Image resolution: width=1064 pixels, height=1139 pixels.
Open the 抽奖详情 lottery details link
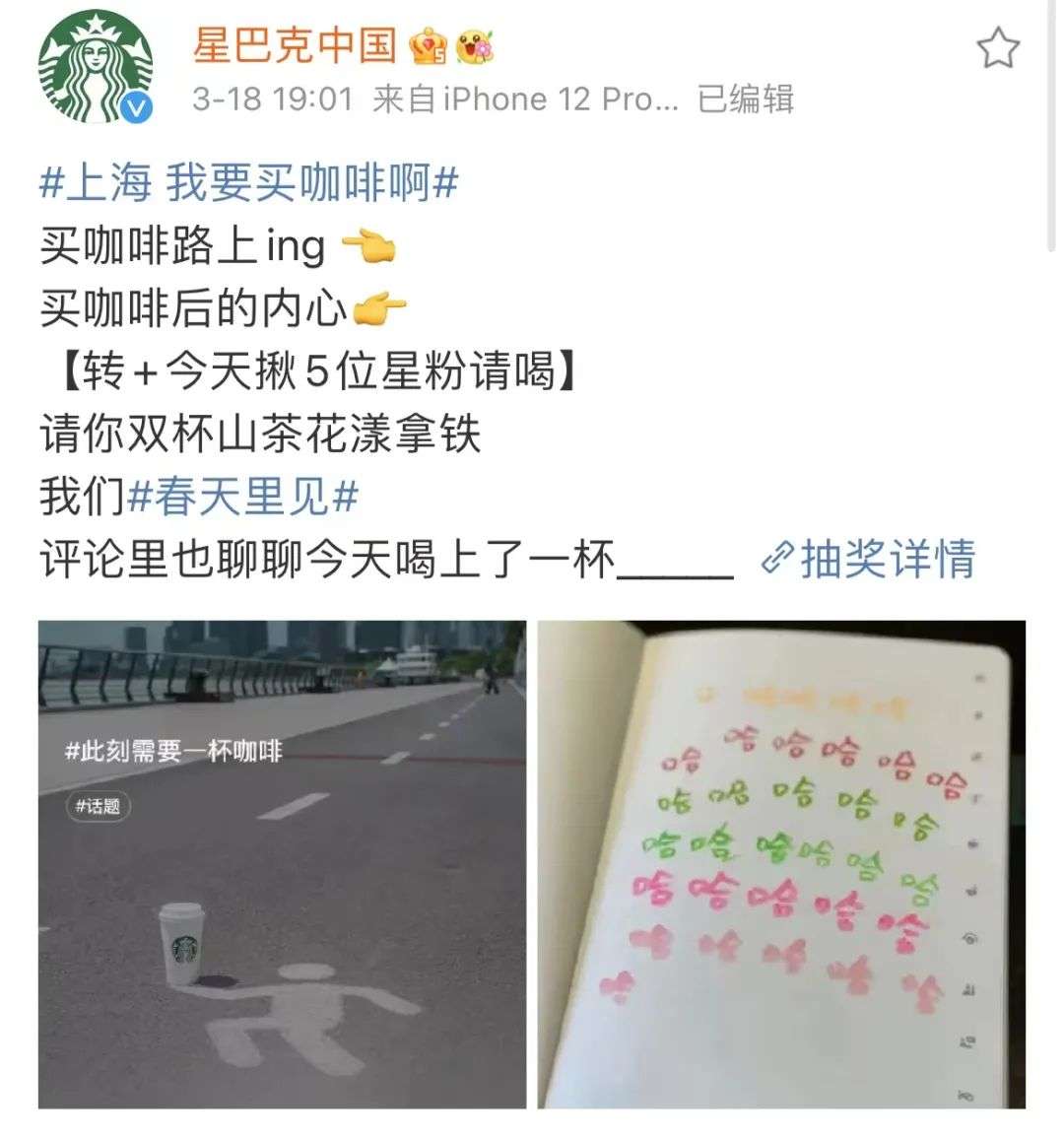pyautogui.click(x=871, y=560)
